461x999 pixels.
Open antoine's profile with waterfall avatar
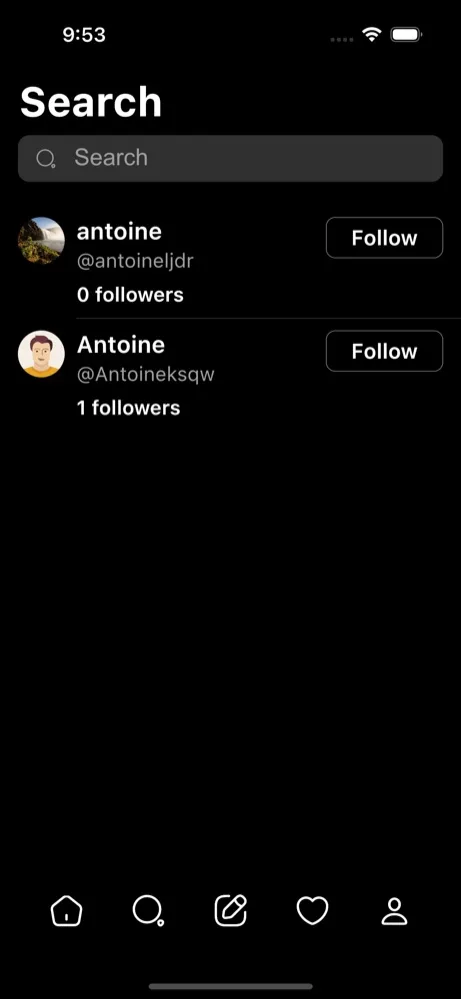(41, 240)
